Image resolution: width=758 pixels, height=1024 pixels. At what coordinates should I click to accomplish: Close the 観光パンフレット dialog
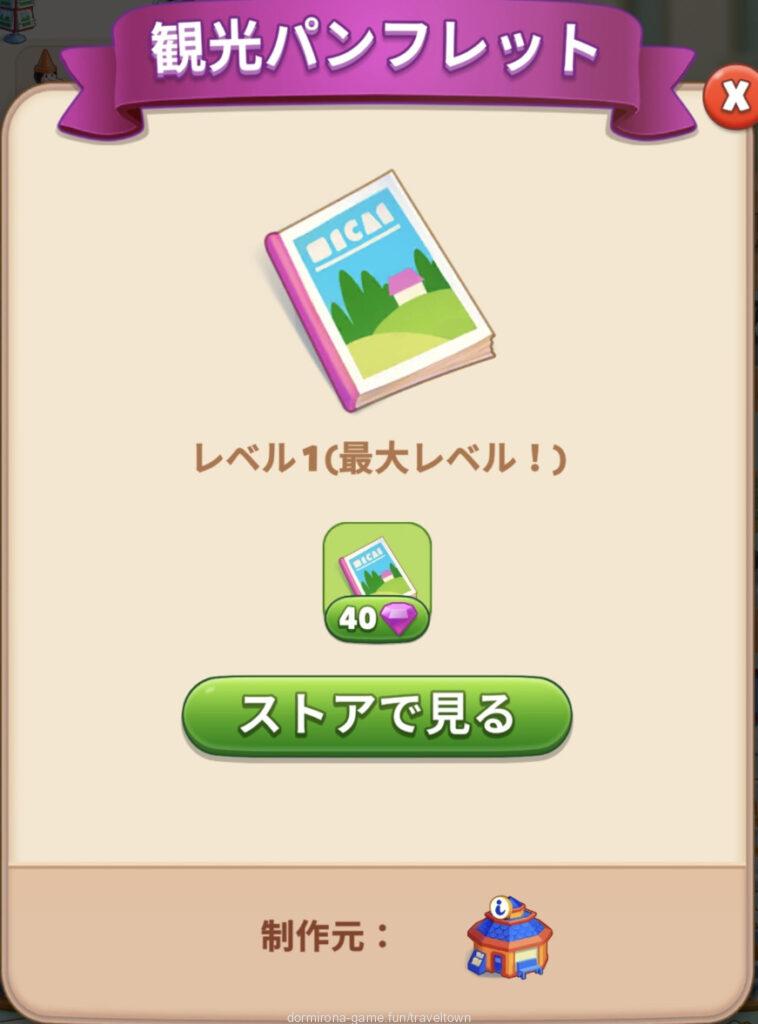(734, 97)
